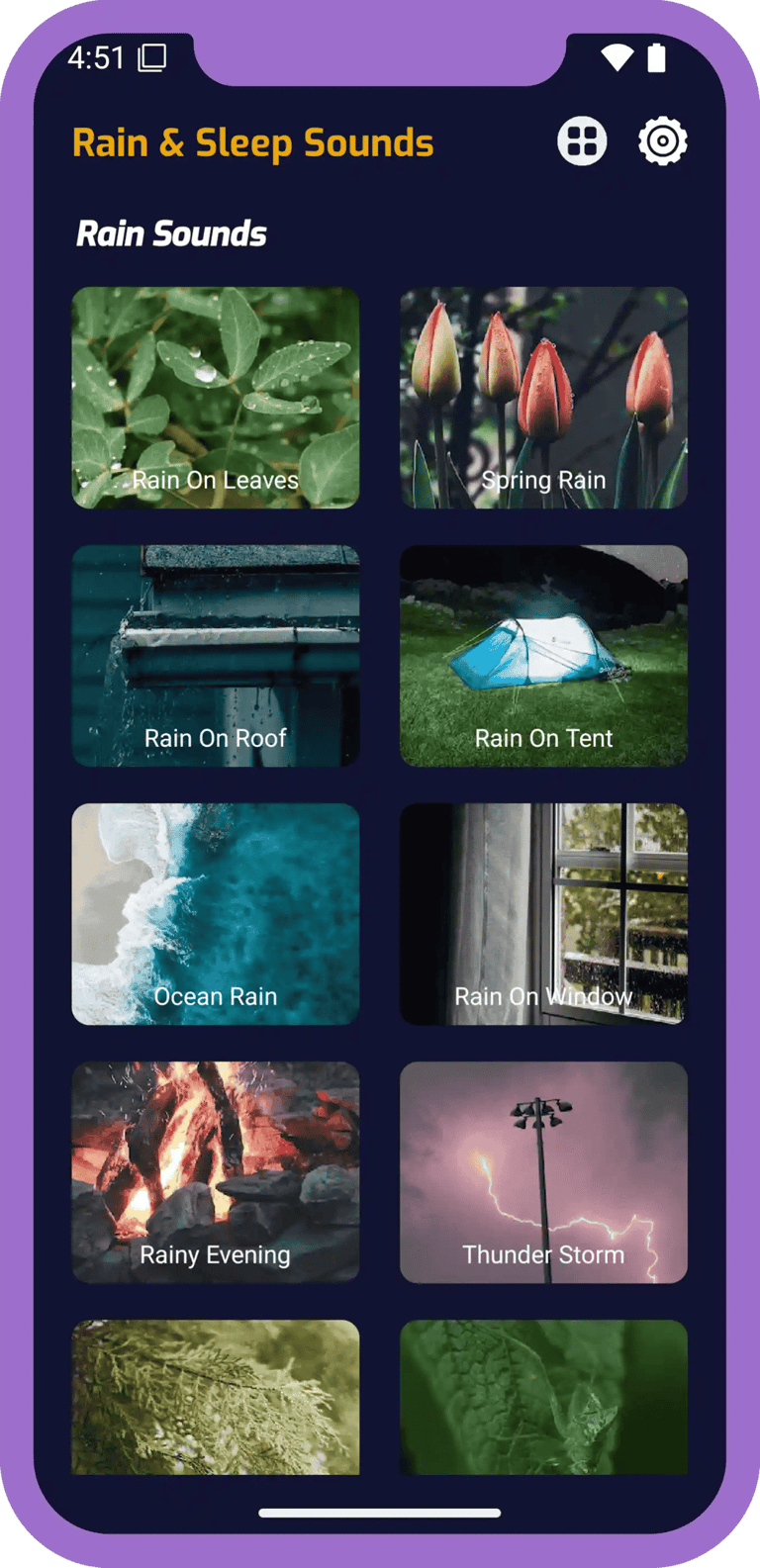Open the settings gear icon
This screenshot has height=1568, width=760.
(661, 139)
